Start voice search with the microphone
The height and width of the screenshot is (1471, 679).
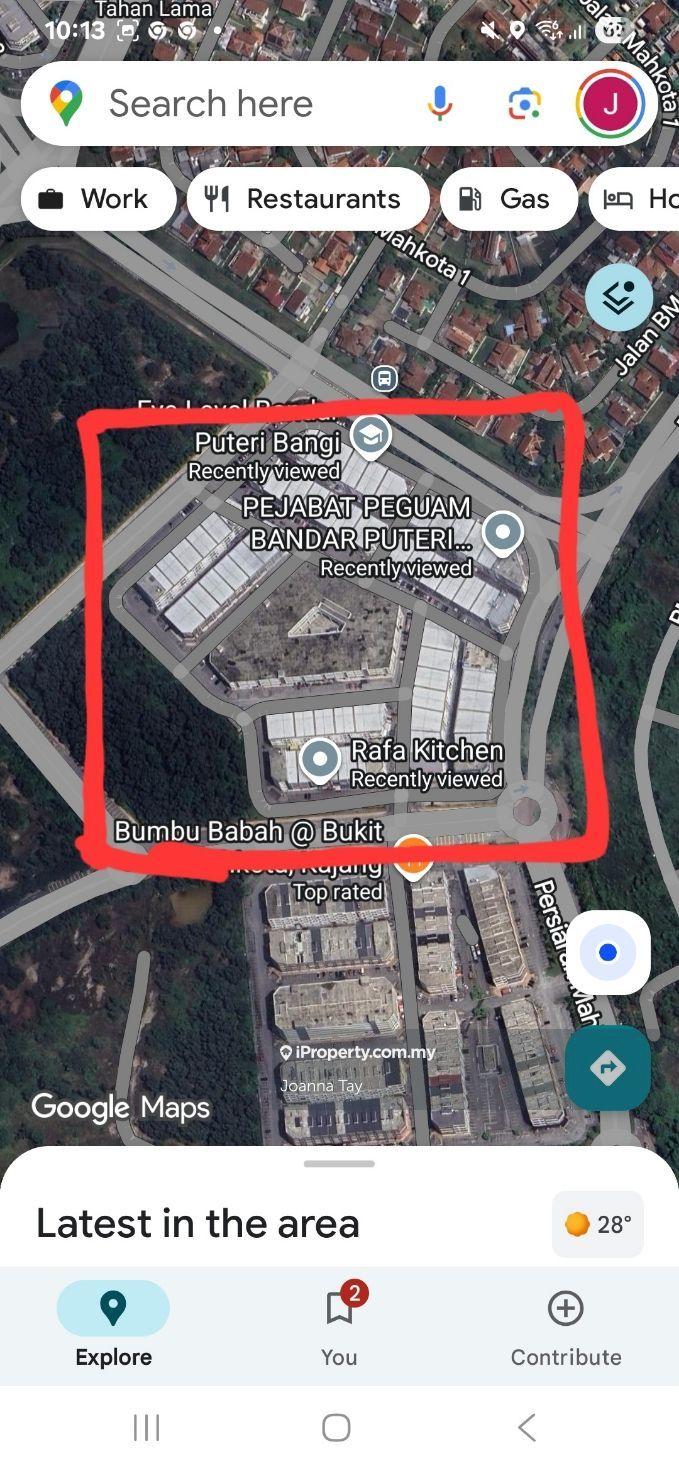pos(439,104)
